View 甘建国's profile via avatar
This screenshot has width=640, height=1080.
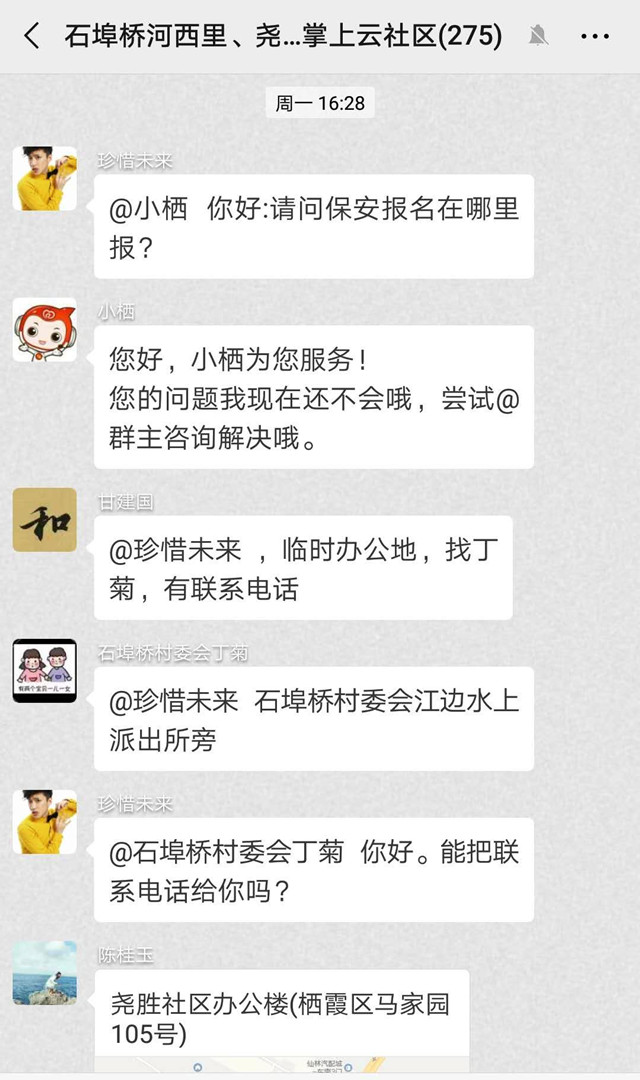[x=44, y=520]
